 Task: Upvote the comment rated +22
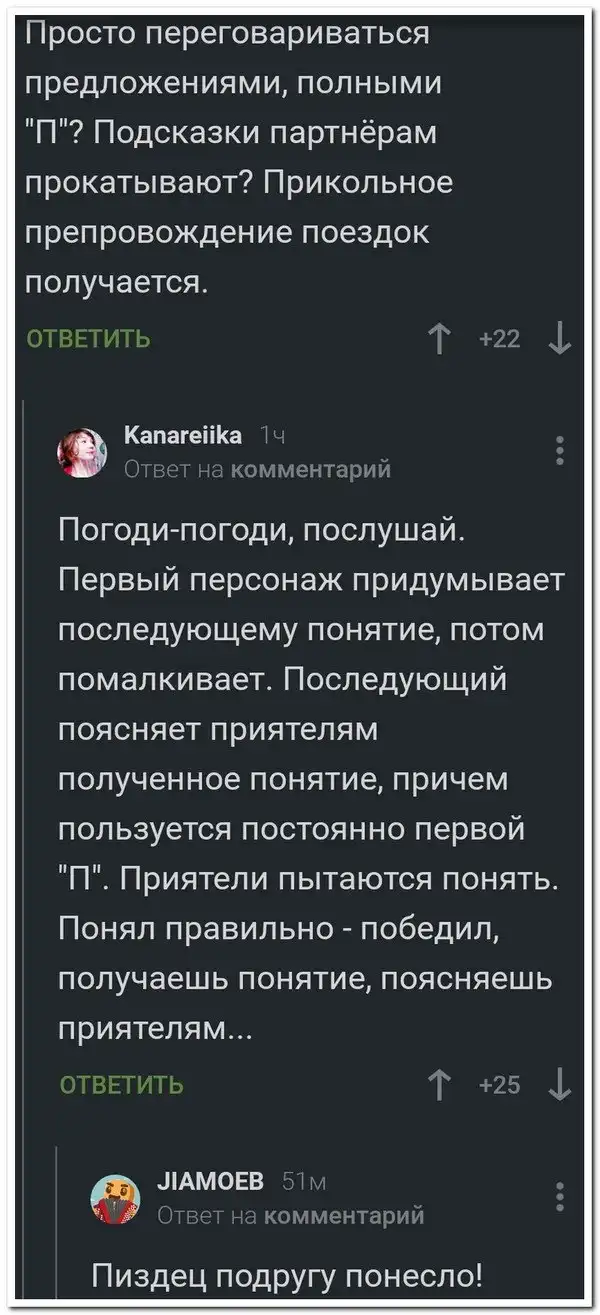click(x=440, y=340)
